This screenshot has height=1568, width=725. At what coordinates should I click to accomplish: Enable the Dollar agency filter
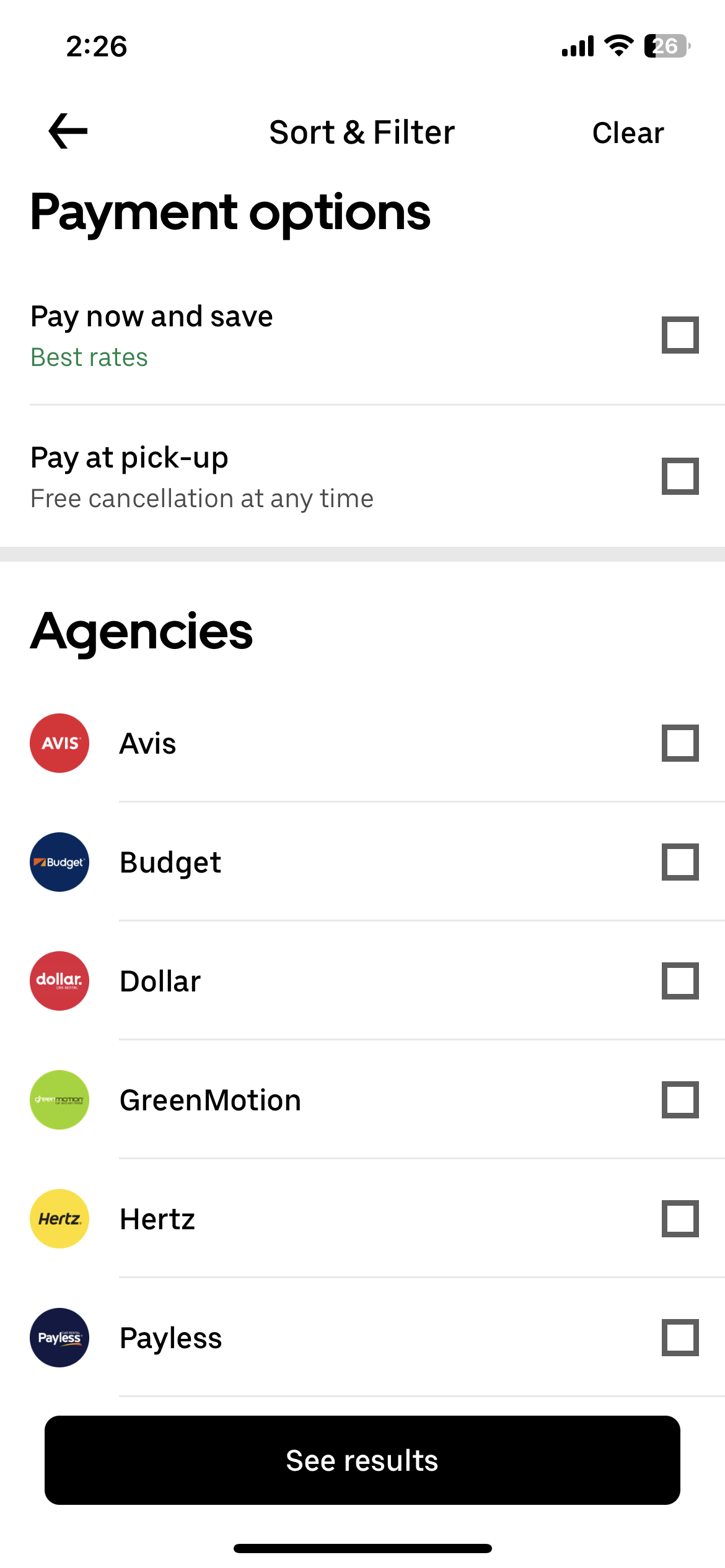tap(680, 980)
